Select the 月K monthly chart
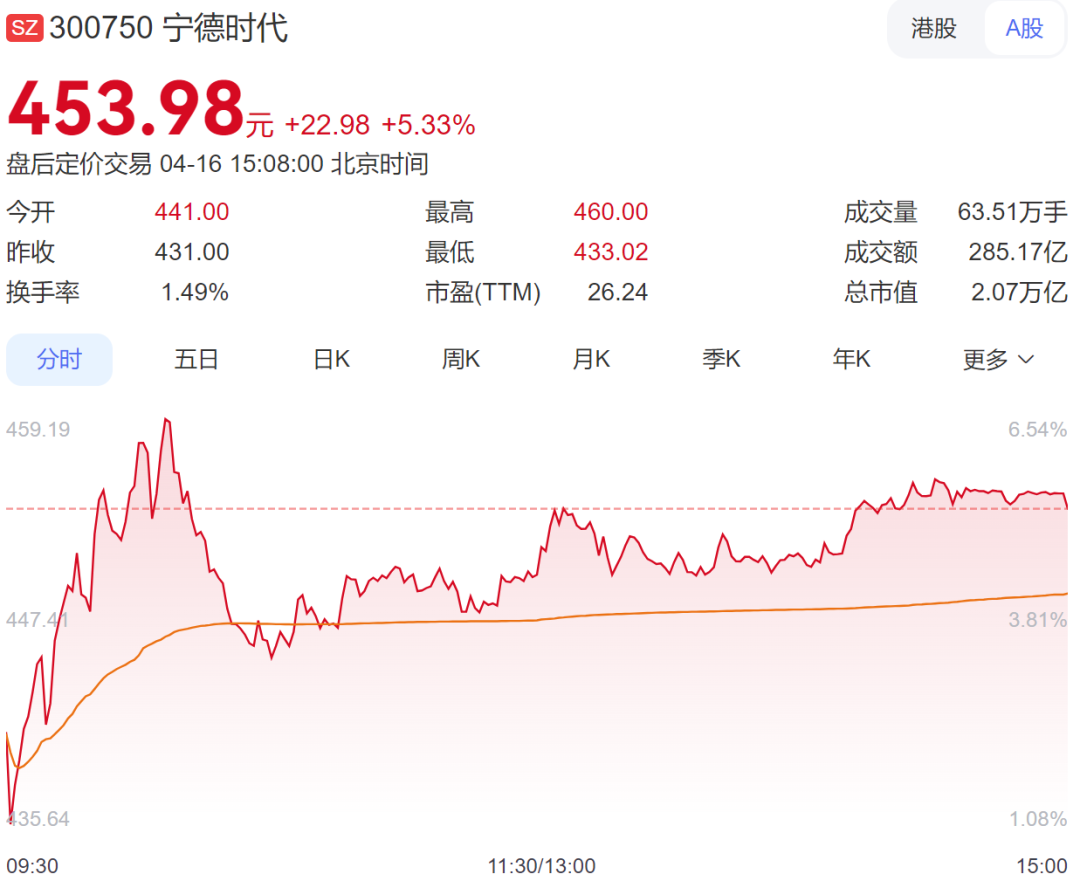This screenshot has width=1080, height=881. click(591, 360)
